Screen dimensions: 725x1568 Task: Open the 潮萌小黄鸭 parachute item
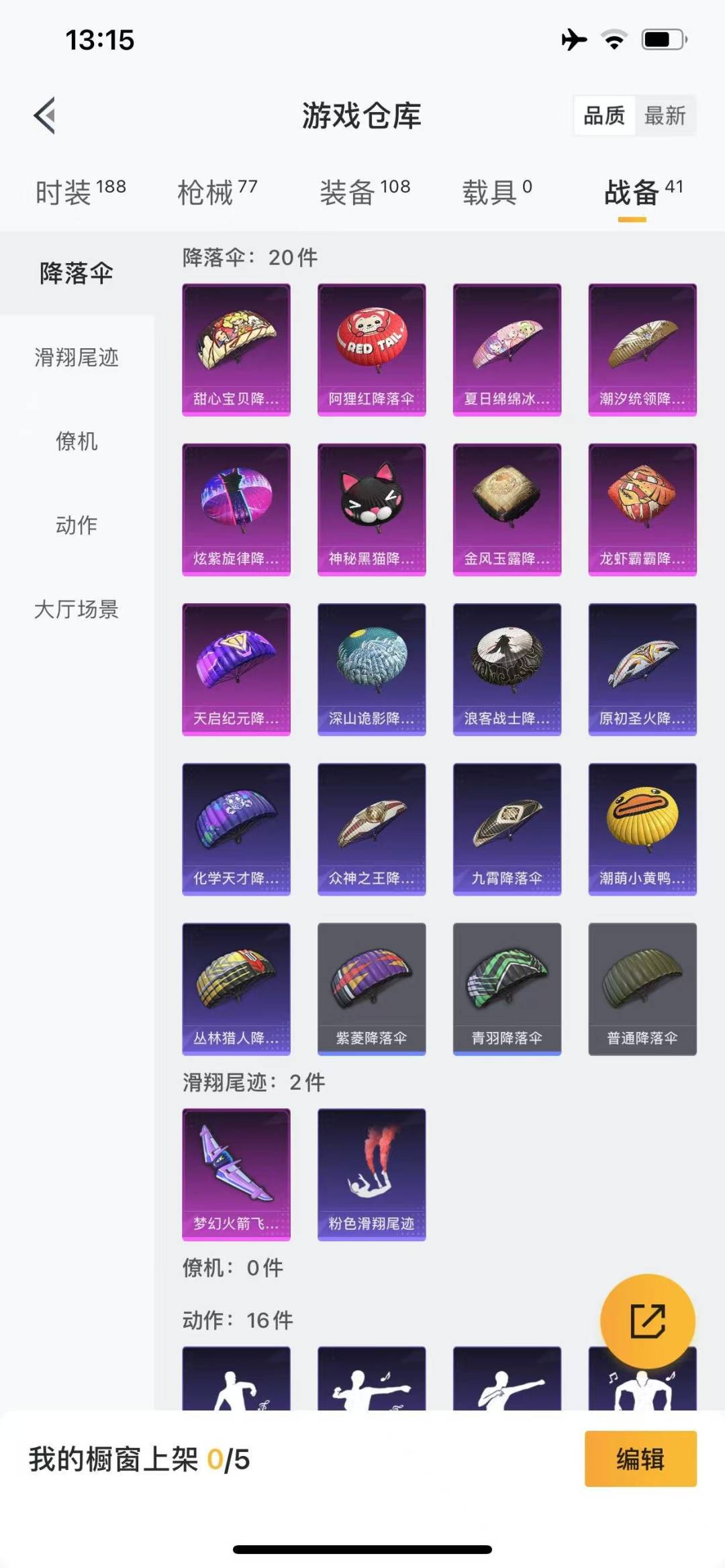pos(642,829)
